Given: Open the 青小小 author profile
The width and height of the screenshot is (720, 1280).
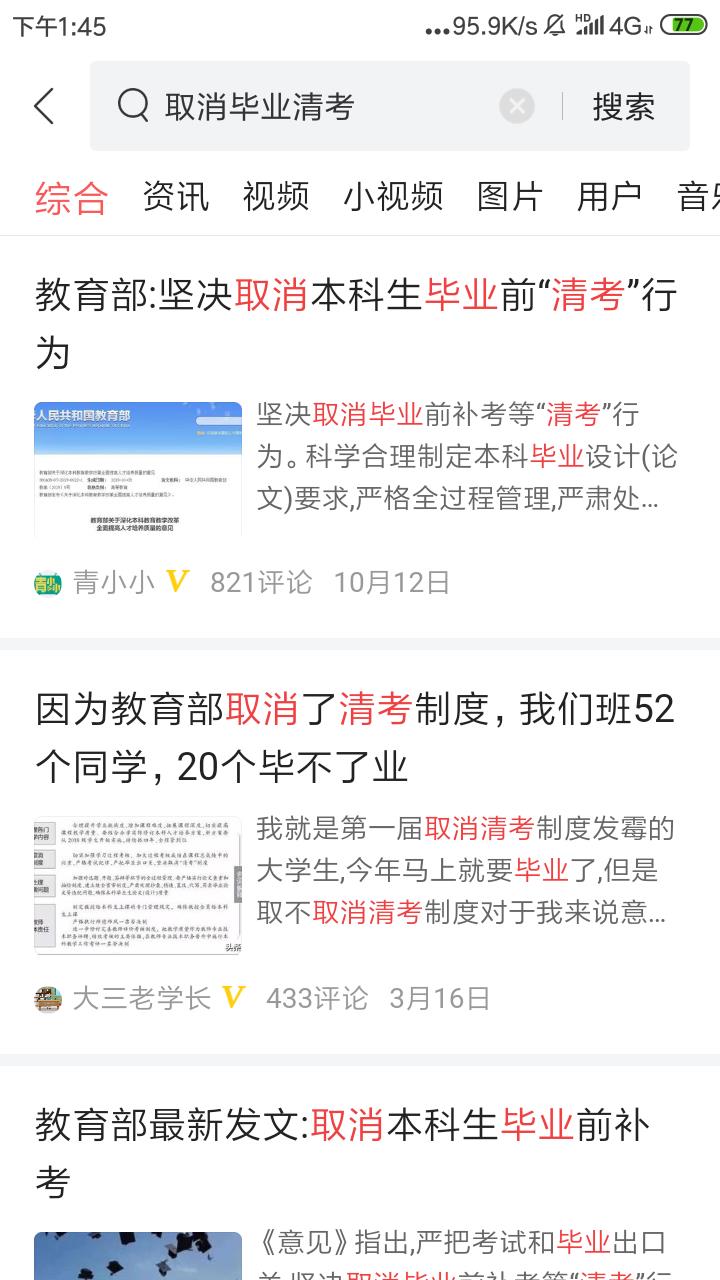Looking at the screenshot, I should (x=114, y=582).
